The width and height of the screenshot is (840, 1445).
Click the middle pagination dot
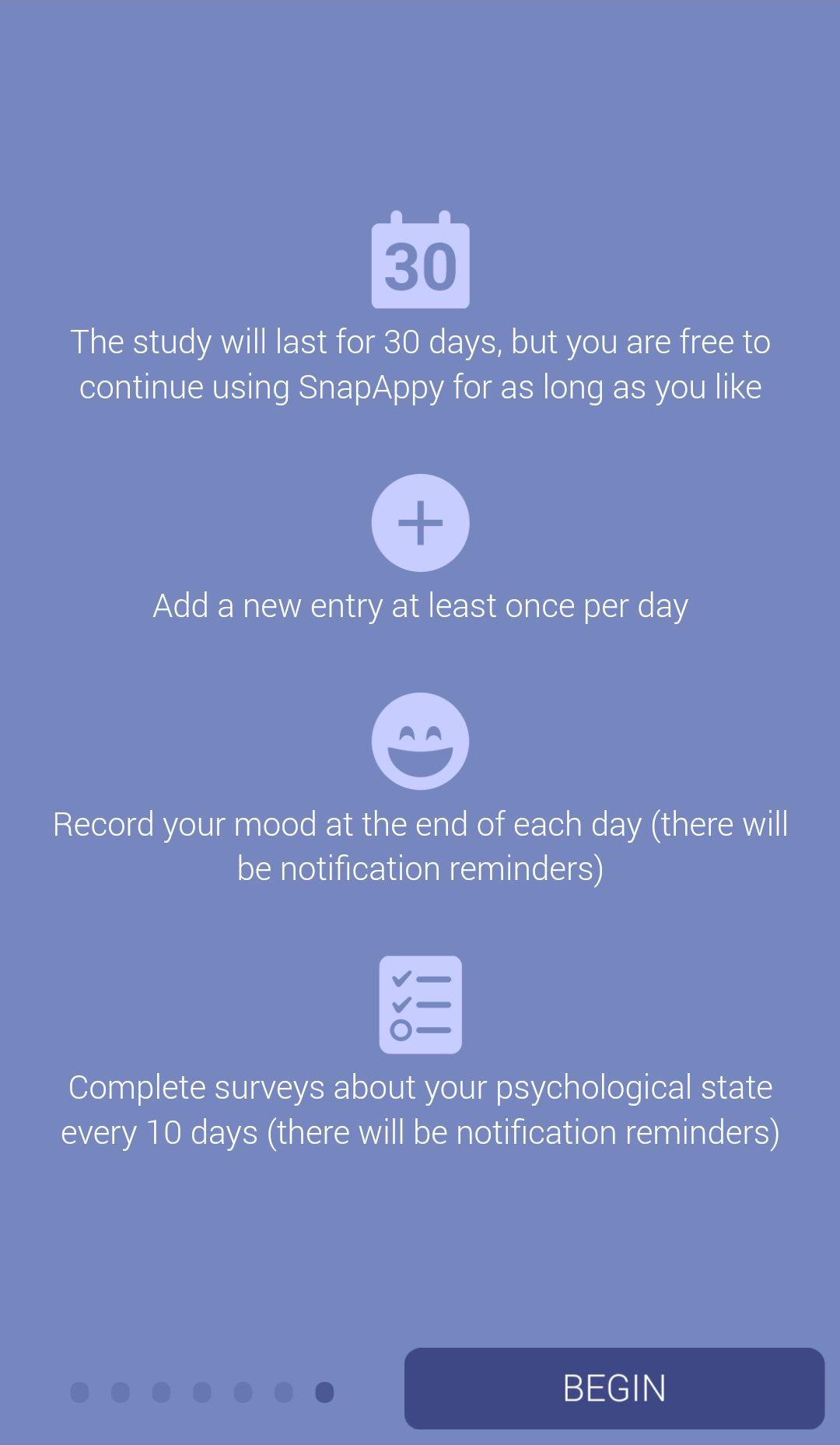click(204, 1393)
